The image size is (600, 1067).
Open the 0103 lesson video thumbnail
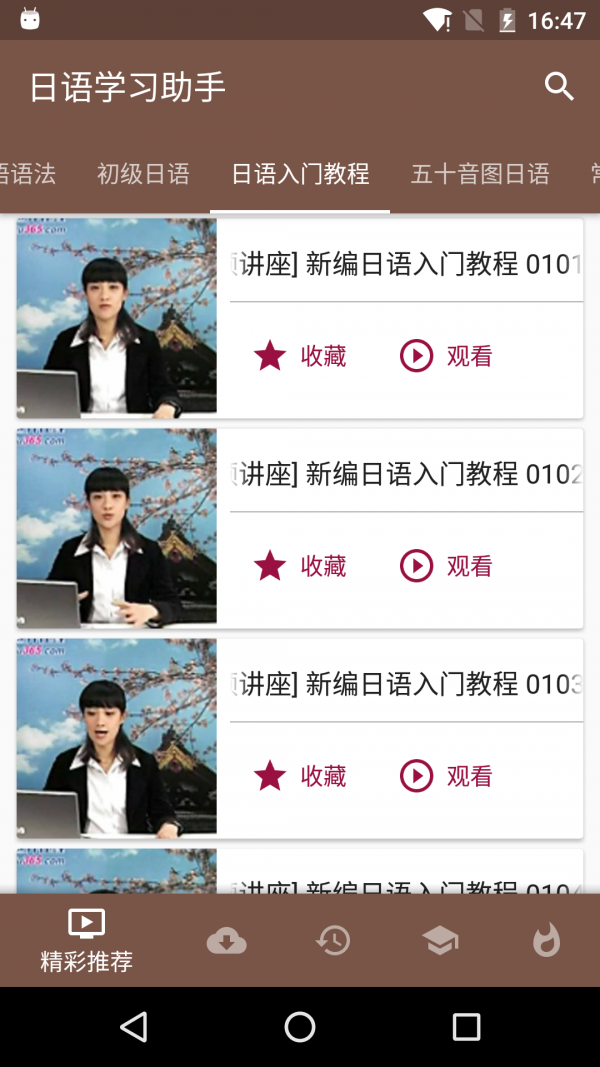(x=117, y=738)
